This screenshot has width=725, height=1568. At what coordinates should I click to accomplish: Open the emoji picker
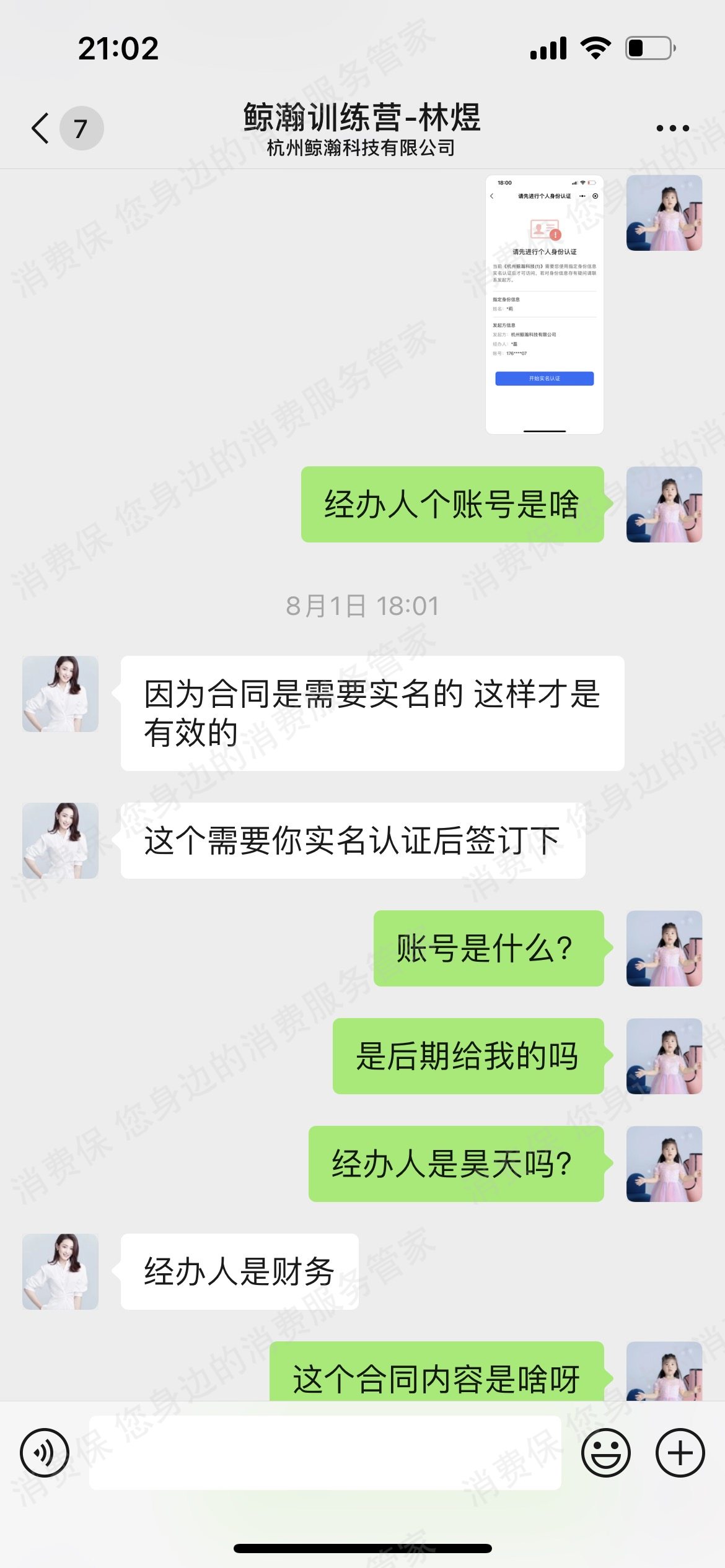click(x=605, y=1452)
